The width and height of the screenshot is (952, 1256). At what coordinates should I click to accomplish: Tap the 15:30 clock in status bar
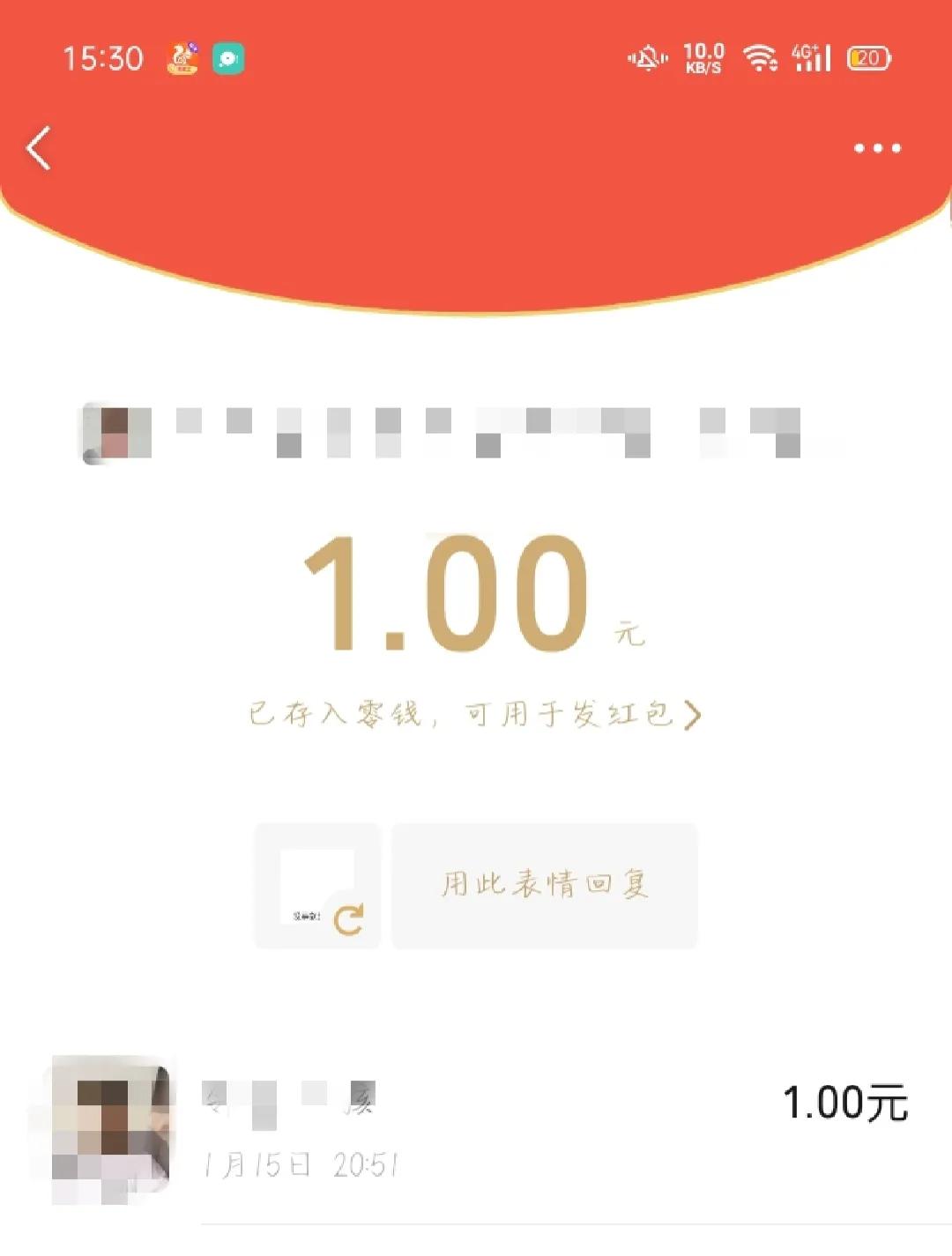click(x=103, y=56)
